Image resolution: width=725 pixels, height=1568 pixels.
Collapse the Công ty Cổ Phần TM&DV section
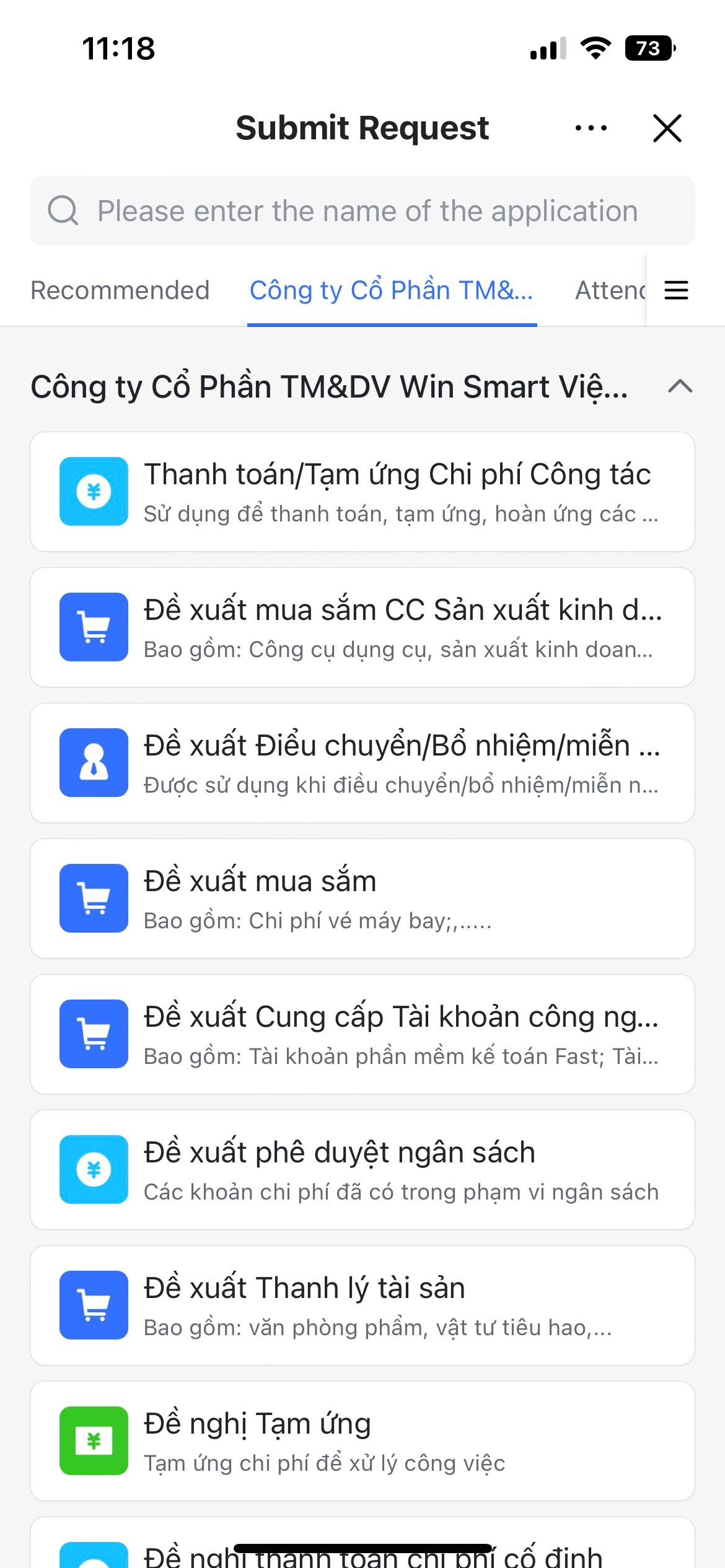tap(680, 387)
